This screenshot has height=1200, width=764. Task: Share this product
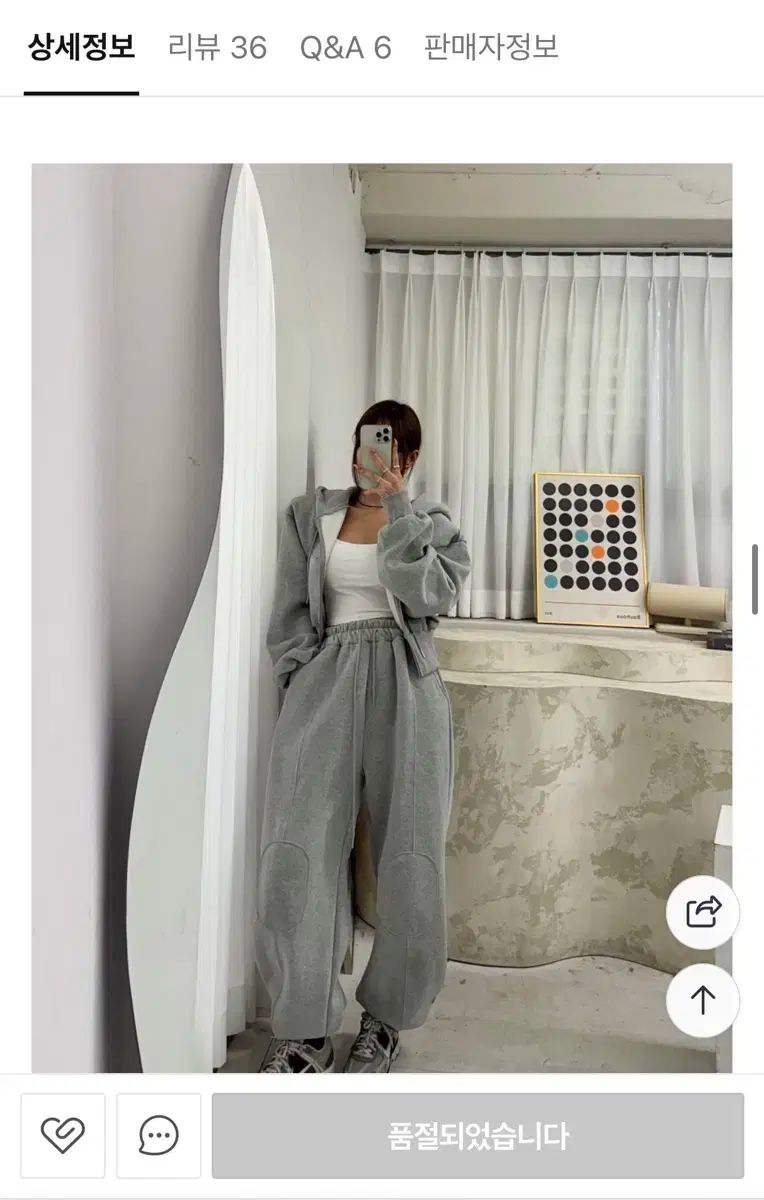pyautogui.click(x=703, y=912)
